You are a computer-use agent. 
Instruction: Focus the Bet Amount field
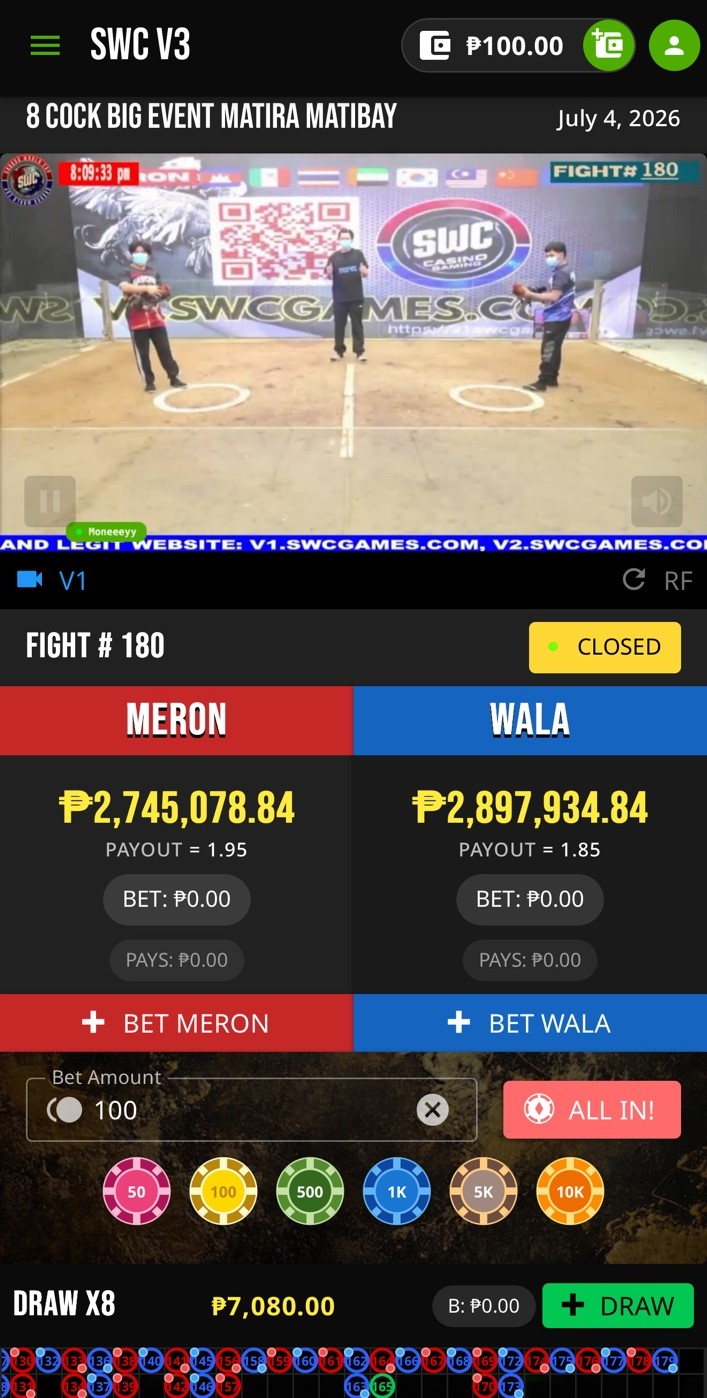coord(251,1109)
